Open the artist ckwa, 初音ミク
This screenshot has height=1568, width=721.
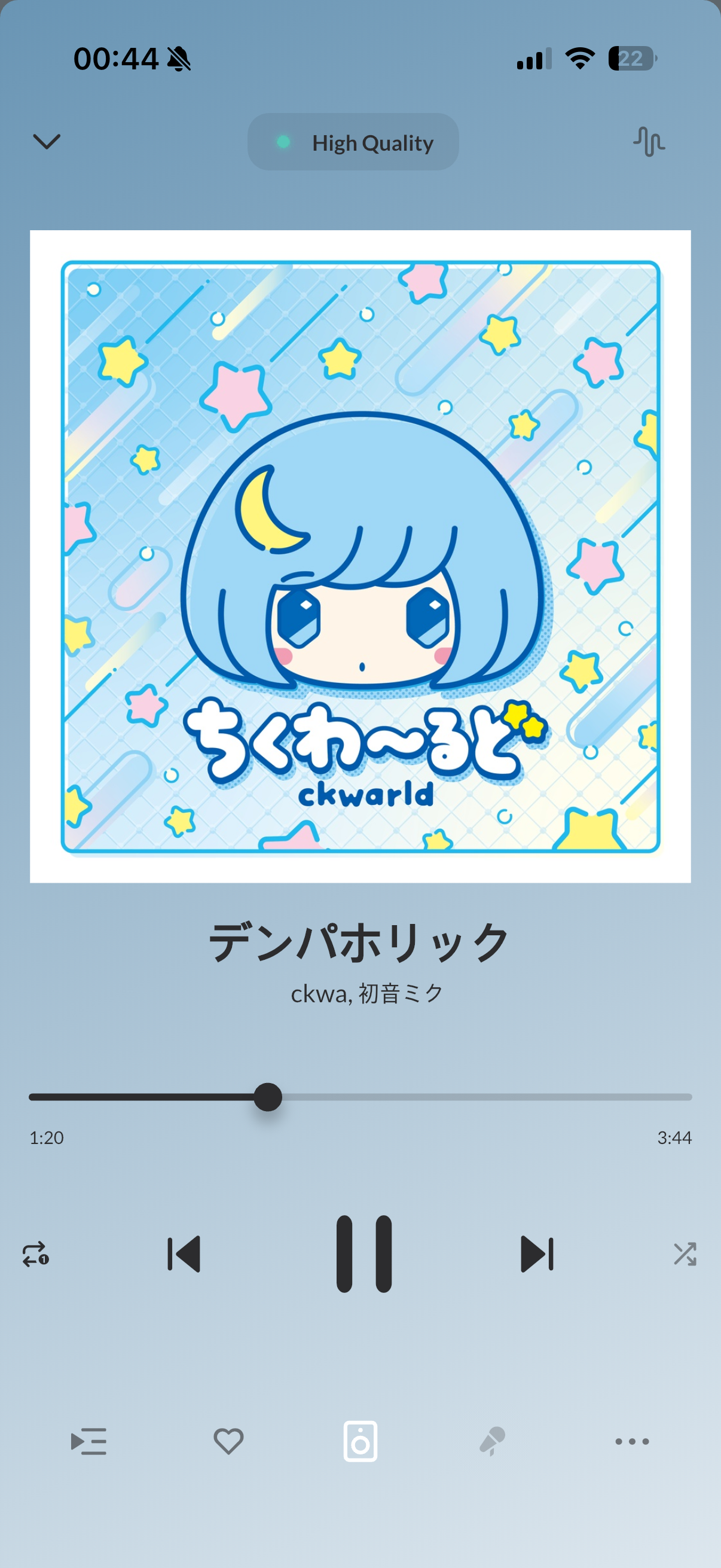pos(367,993)
